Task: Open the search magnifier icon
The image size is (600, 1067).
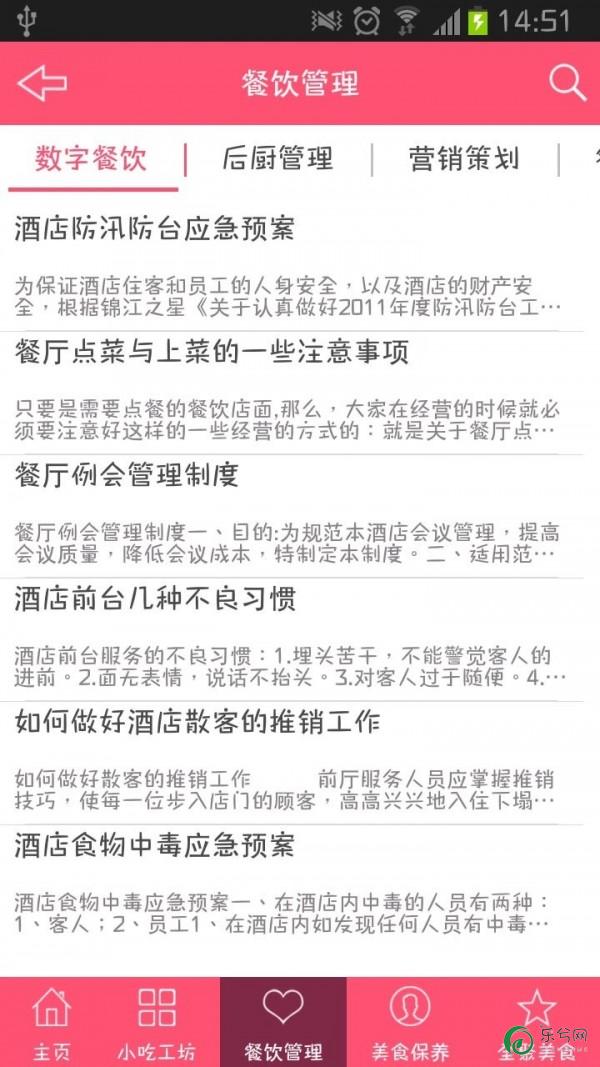Action: pyautogui.click(x=567, y=83)
